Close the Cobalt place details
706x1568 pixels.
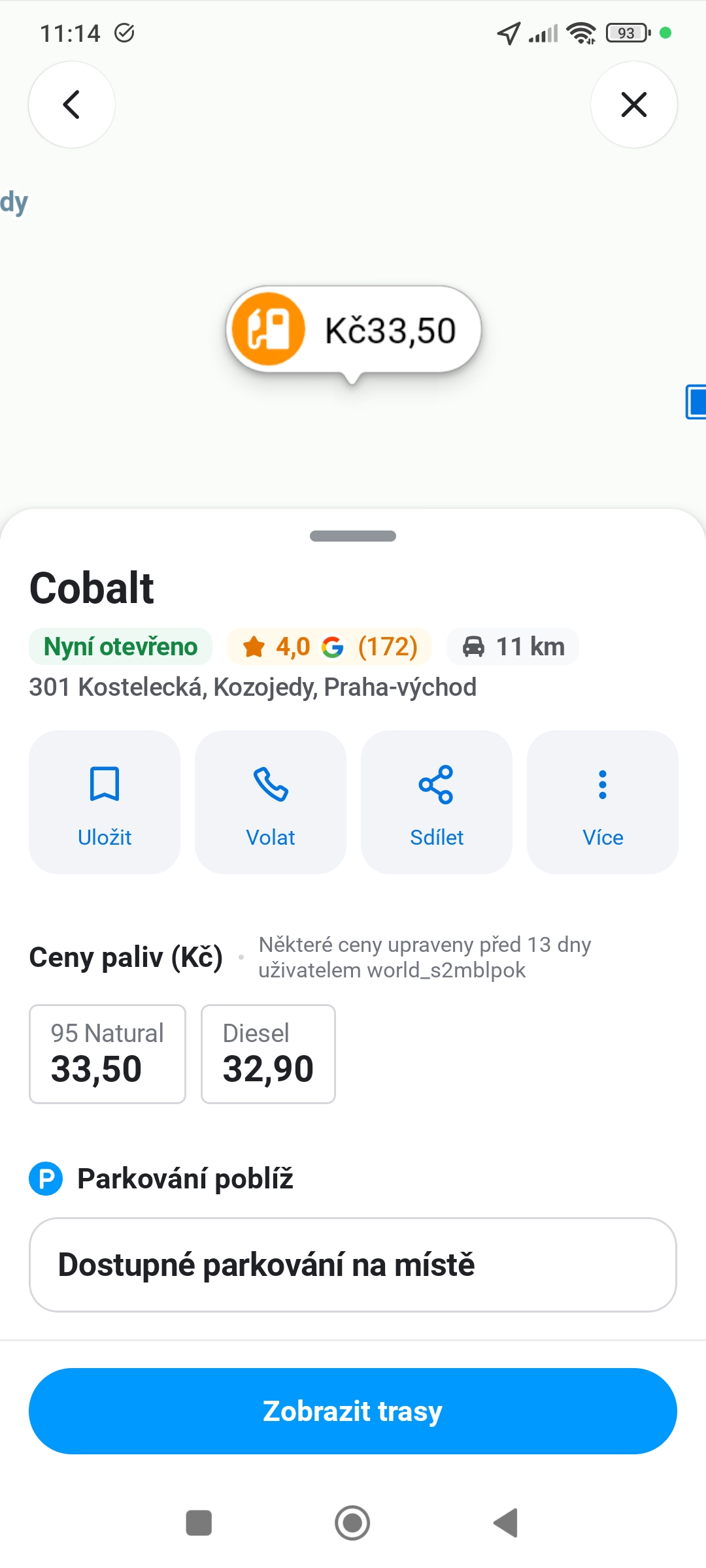tap(634, 105)
